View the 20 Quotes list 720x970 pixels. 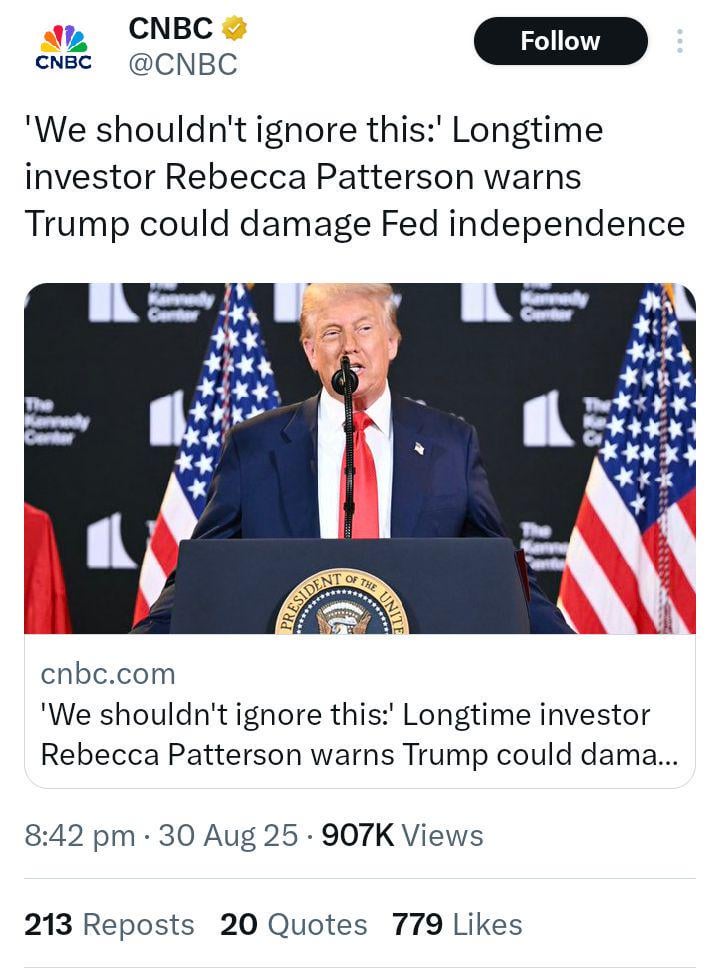pos(293,924)
